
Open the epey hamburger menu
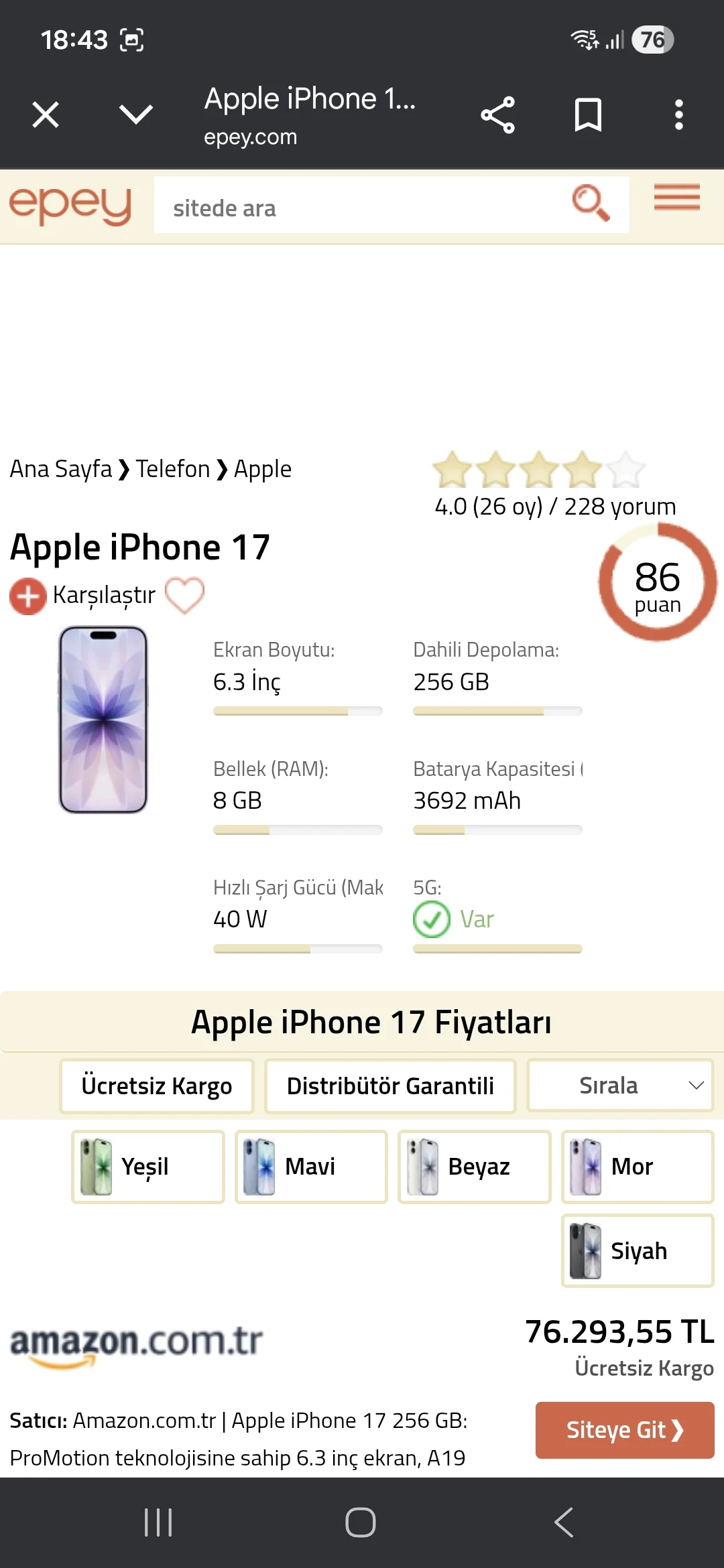(x=676, y=198)
